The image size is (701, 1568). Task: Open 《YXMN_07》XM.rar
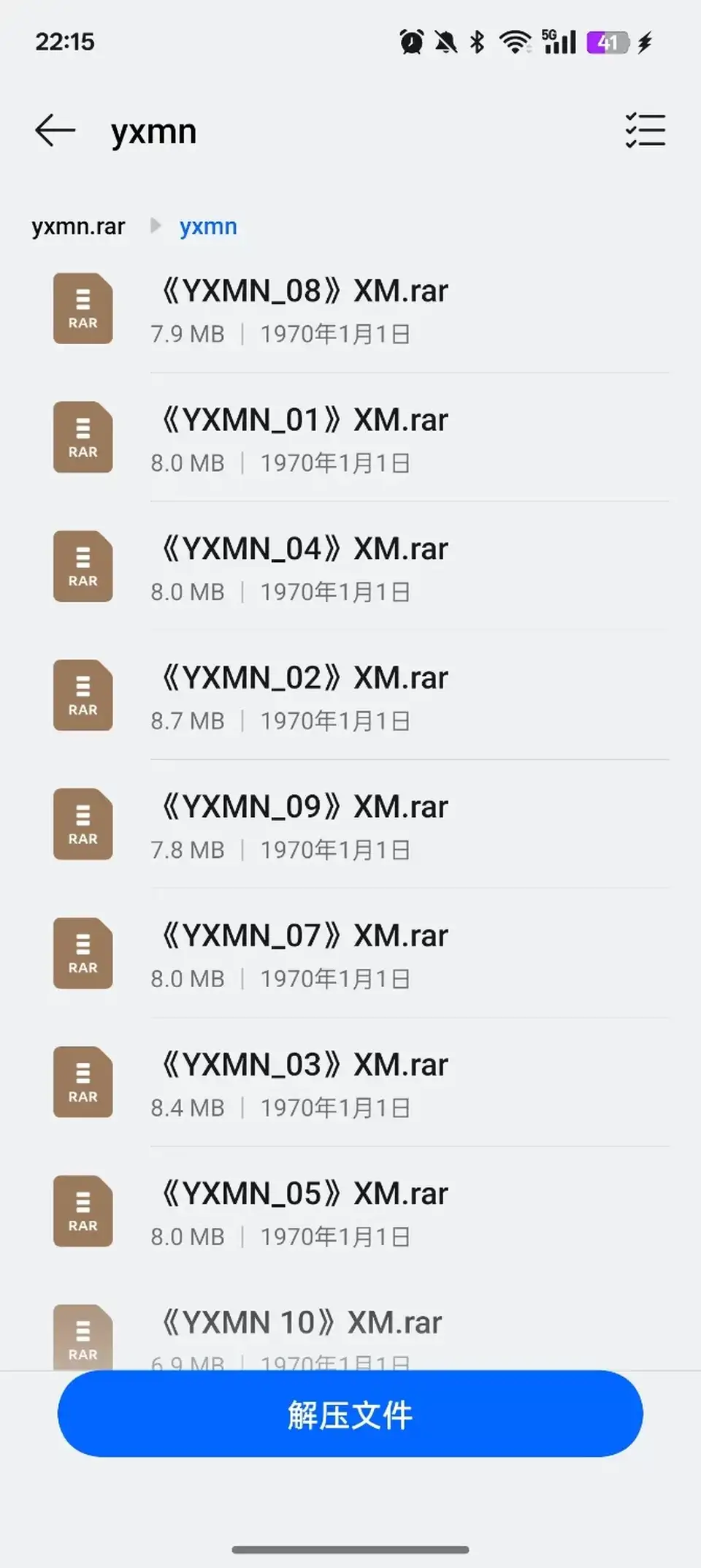point(350,954)
